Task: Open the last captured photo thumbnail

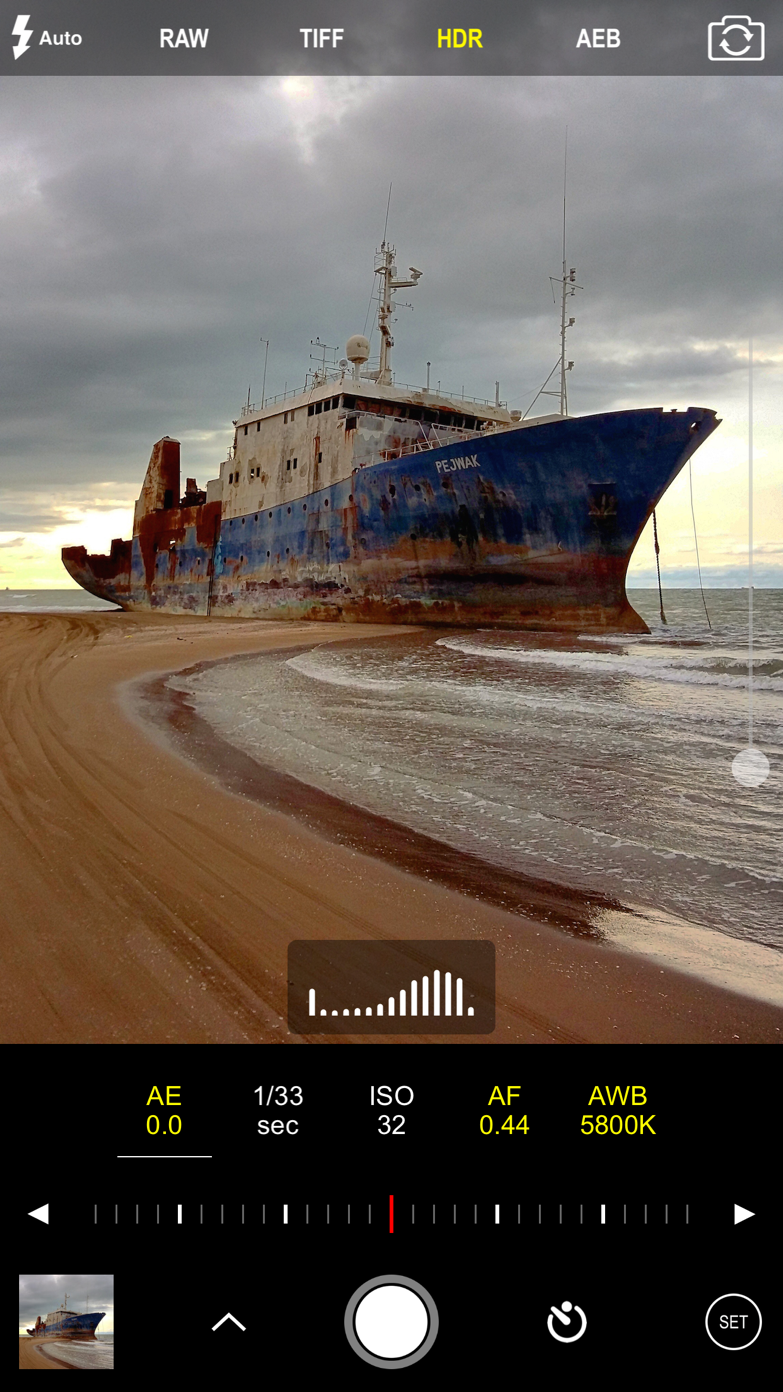Action: coord(66,1321)
